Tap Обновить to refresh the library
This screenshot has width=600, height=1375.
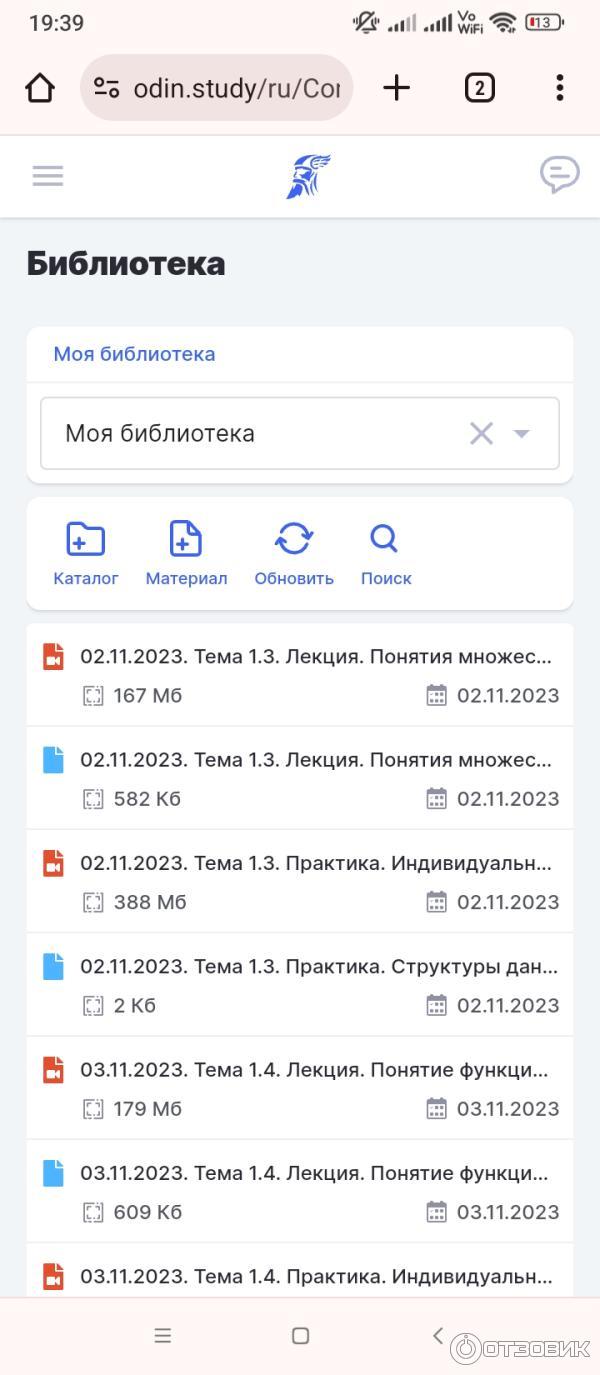[x=294, y=553]
